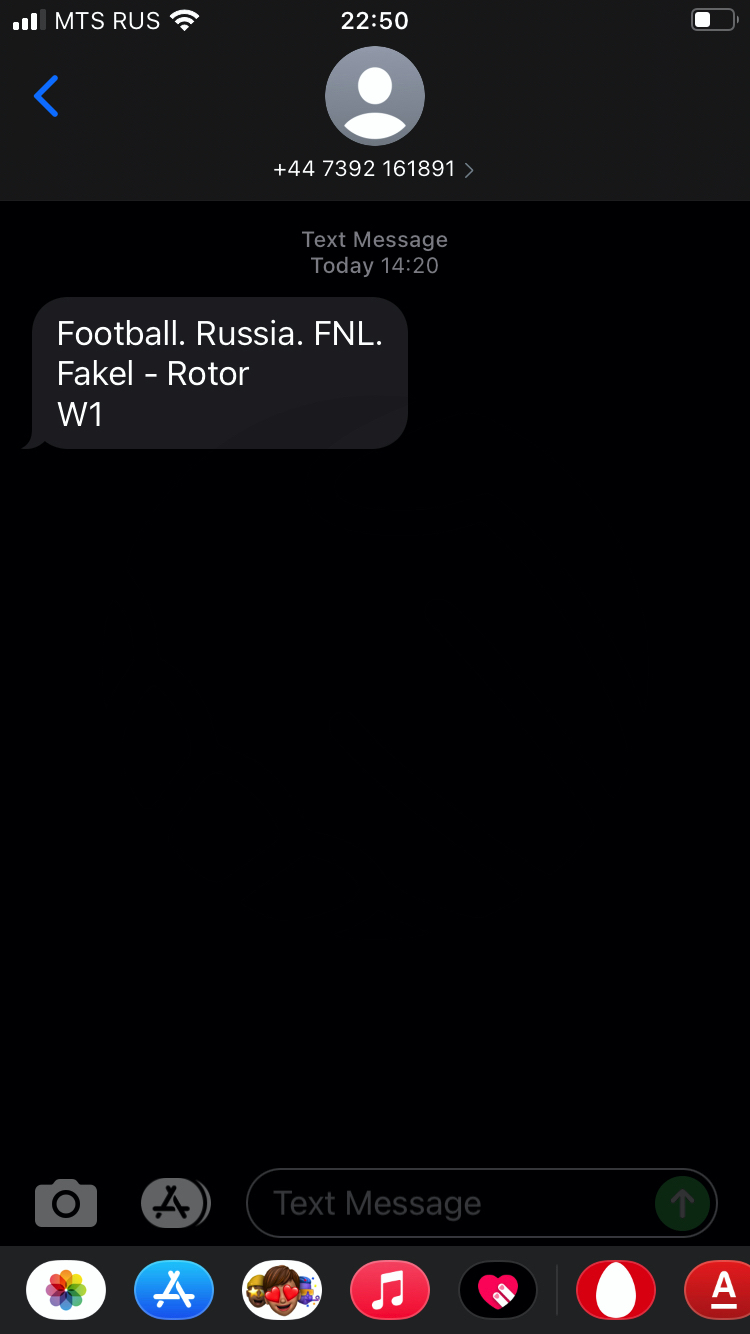Open the Memoji stickers app

pos(282,1290)
